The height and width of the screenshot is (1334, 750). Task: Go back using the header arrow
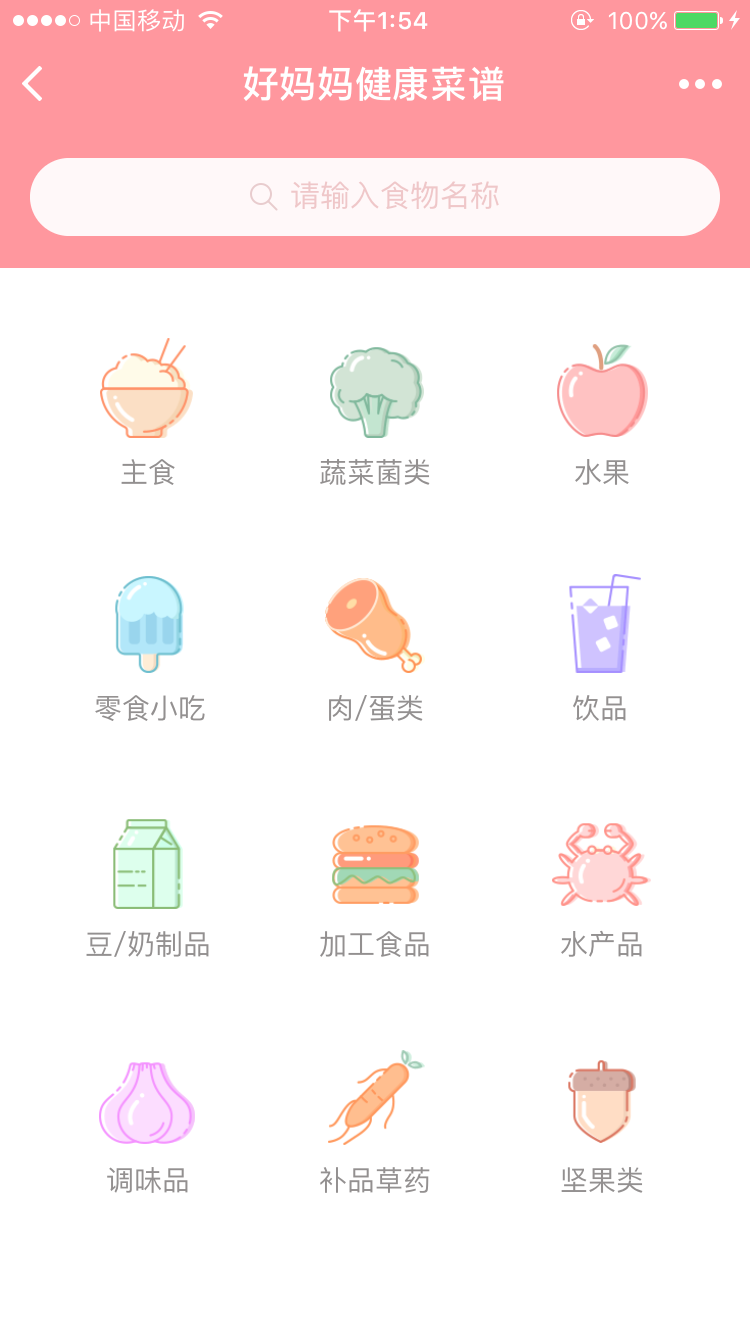pyautogui.click(x=33, y=84)
